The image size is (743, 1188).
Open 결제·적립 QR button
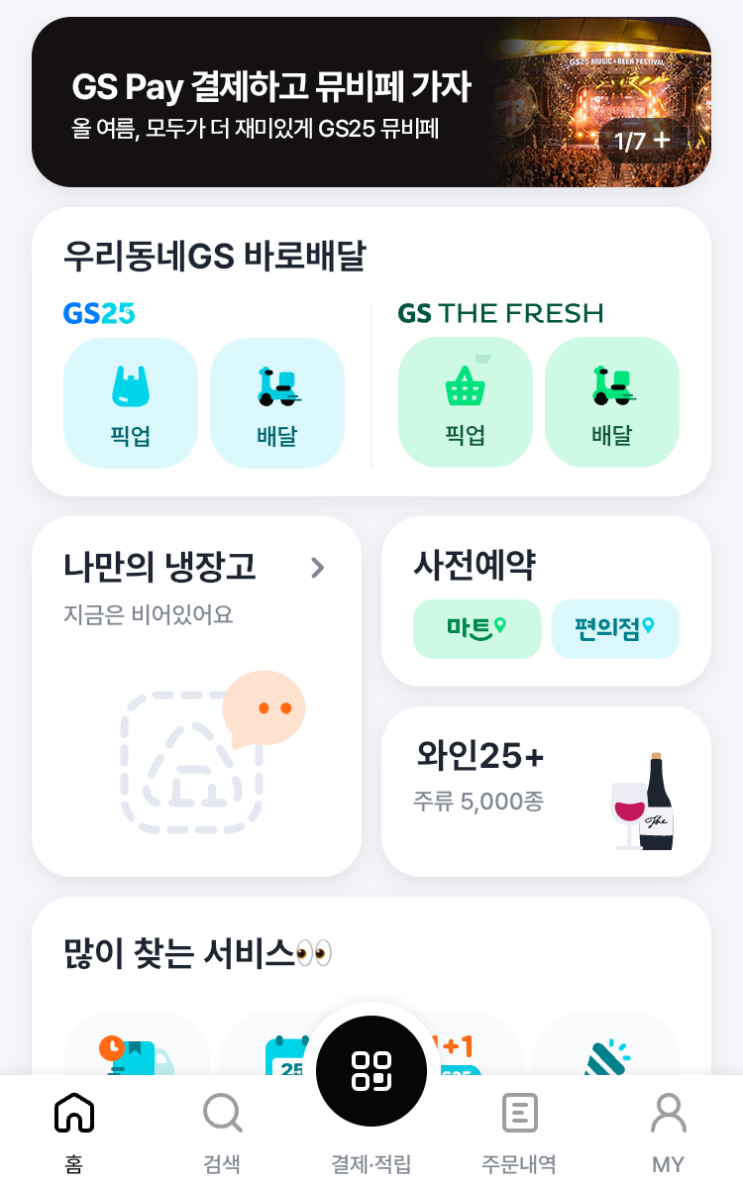[x=371, y=1073]
